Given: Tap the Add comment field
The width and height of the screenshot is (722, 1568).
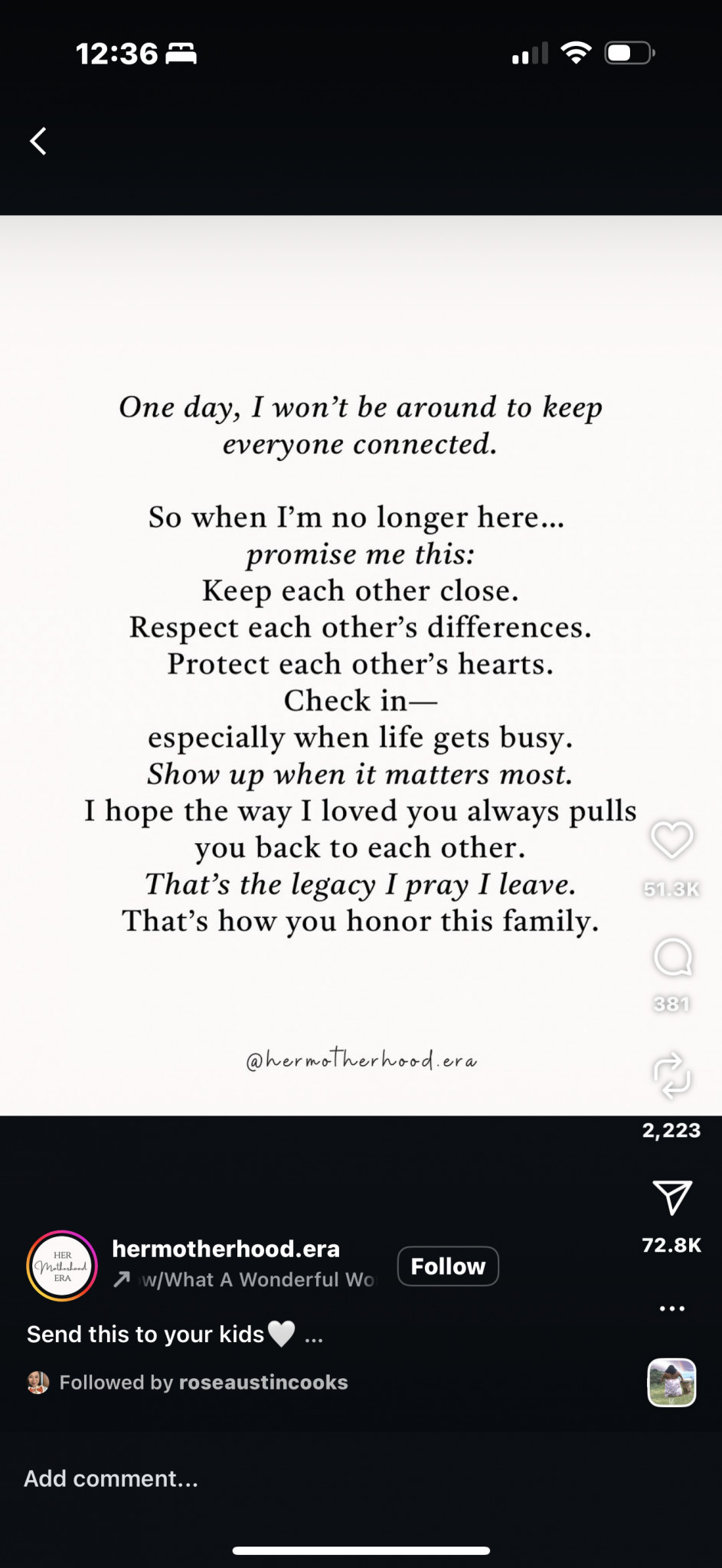Looking at the screenshot, I should click(111, 1478).
